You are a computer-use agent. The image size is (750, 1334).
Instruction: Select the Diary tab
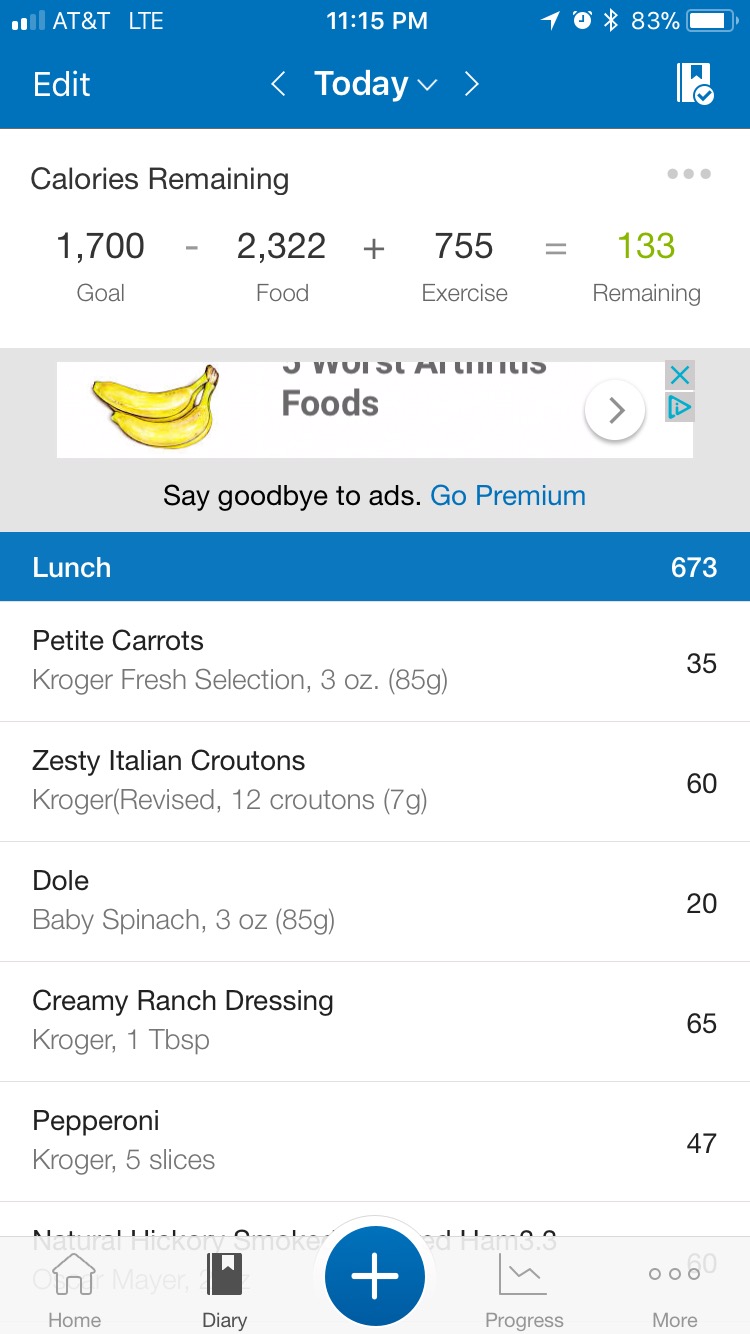pos(224,1290)
